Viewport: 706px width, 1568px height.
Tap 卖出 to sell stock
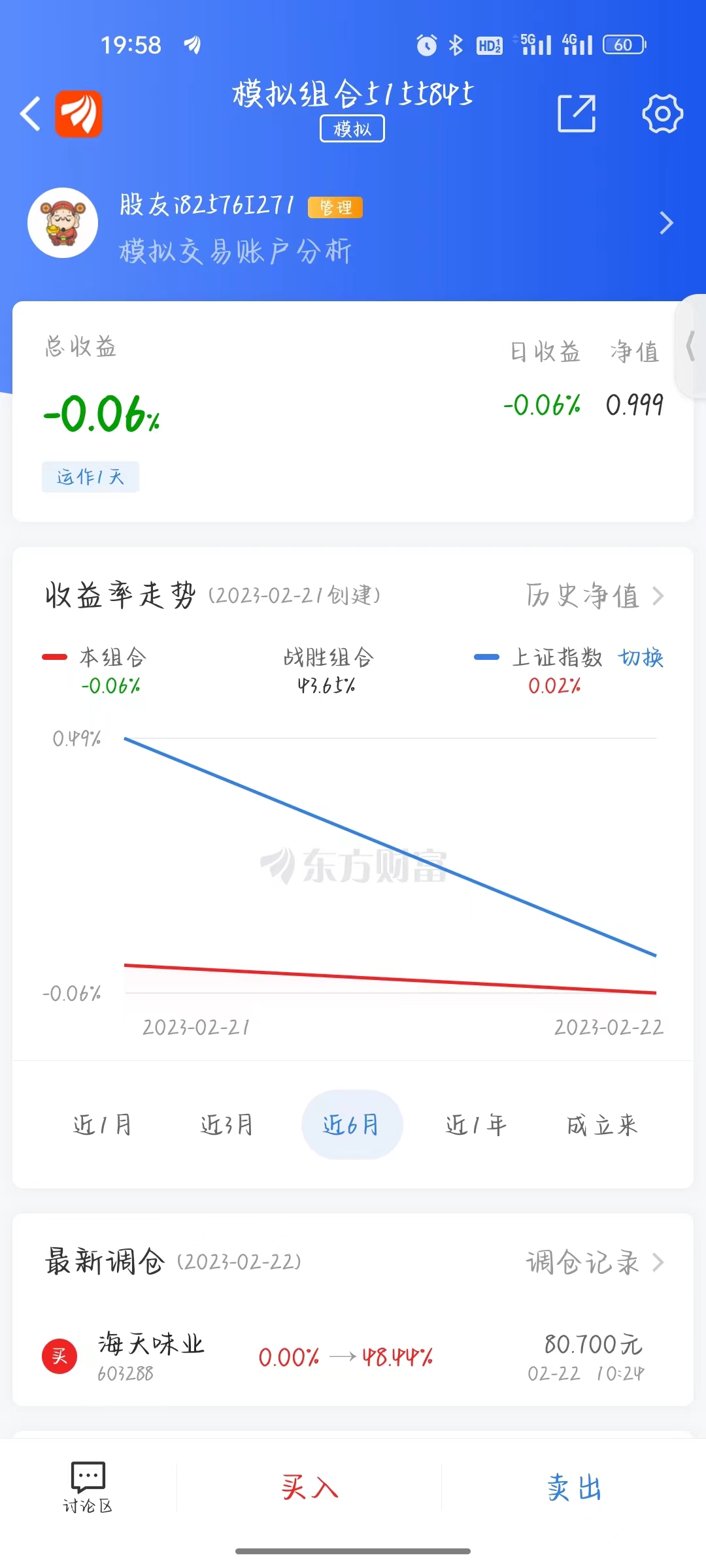(x=574, y=1488)
